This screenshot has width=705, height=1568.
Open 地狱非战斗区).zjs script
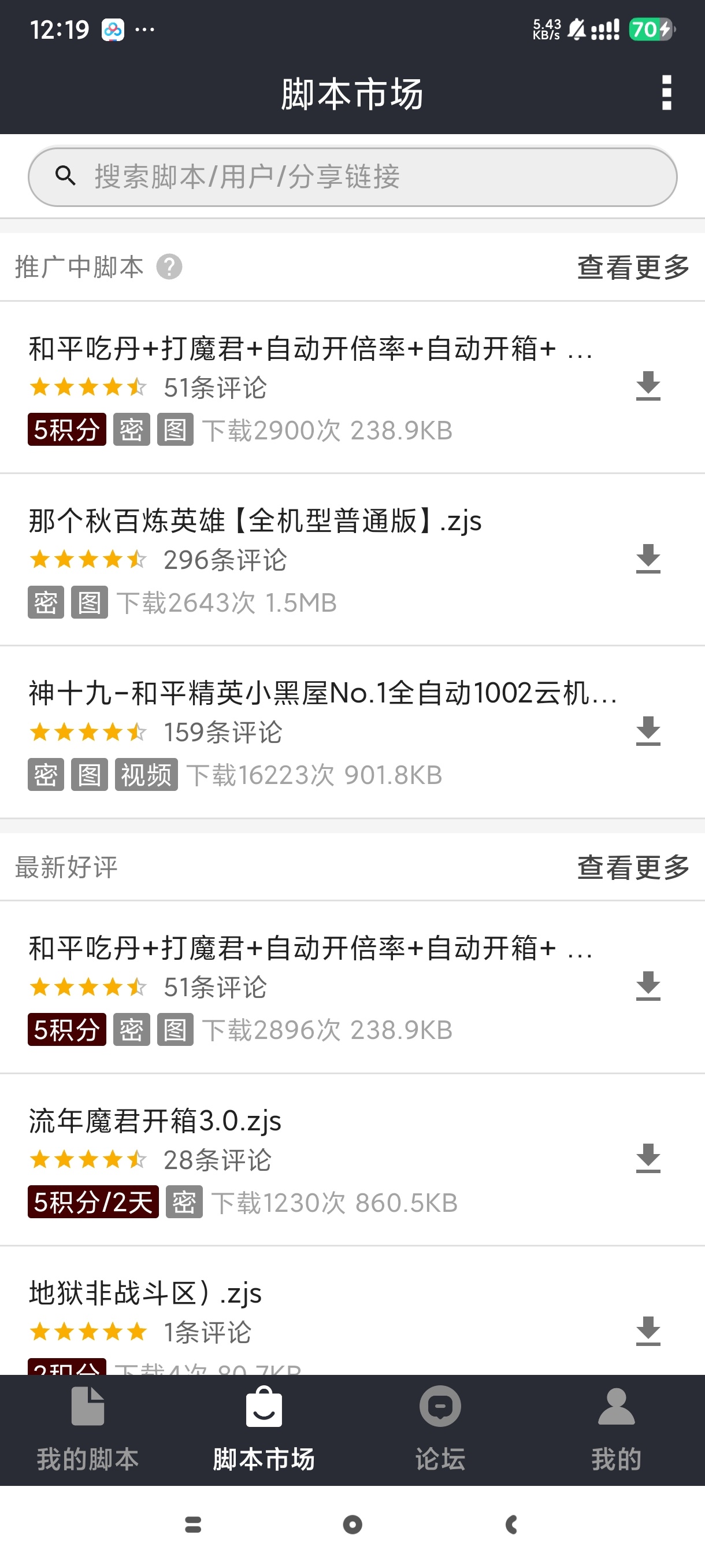146,1293
